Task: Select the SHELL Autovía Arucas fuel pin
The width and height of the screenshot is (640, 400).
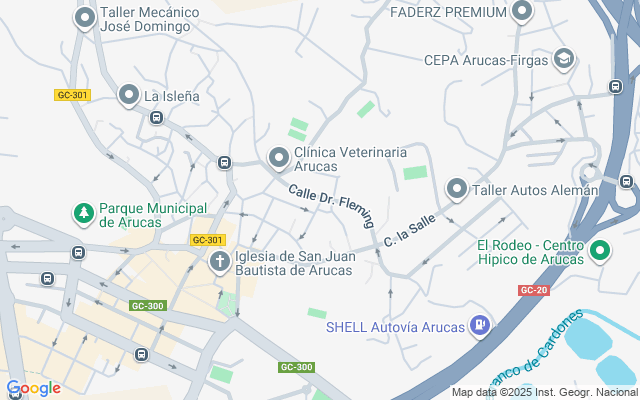Action: point(482,323)
